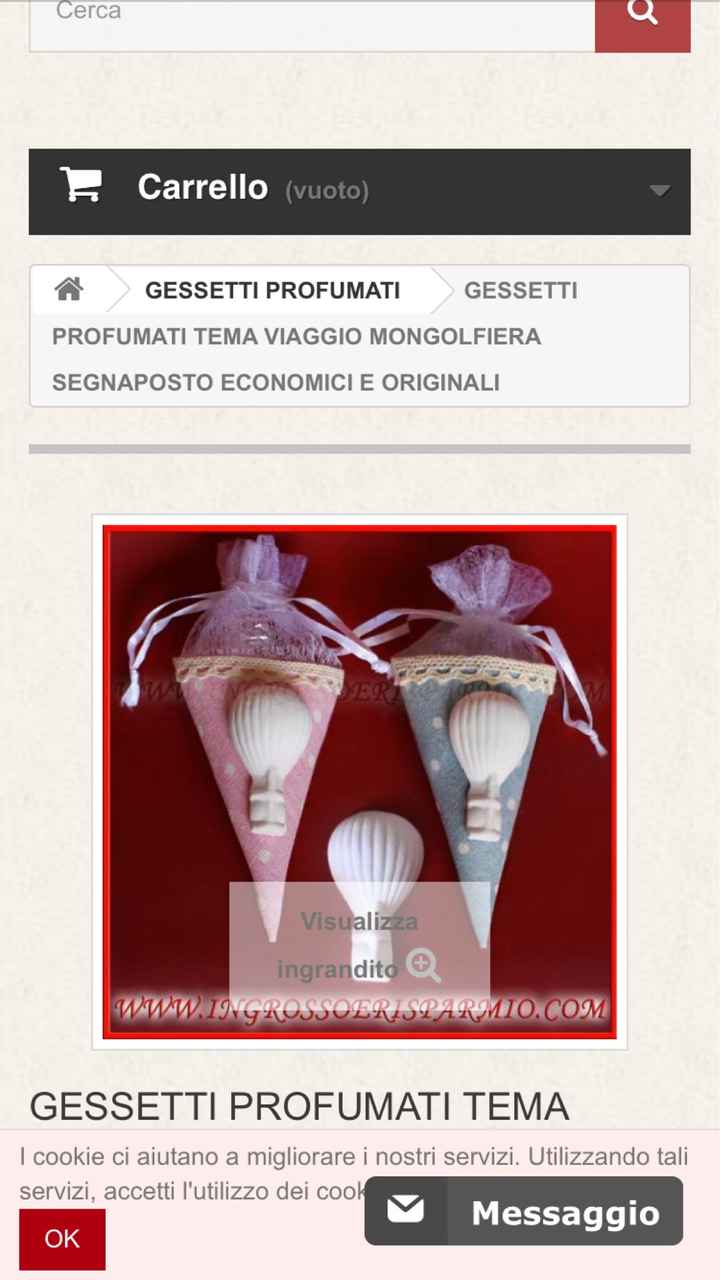Accept cookies by pressing OK
720x1280 pixels.
coord(61,1238)
